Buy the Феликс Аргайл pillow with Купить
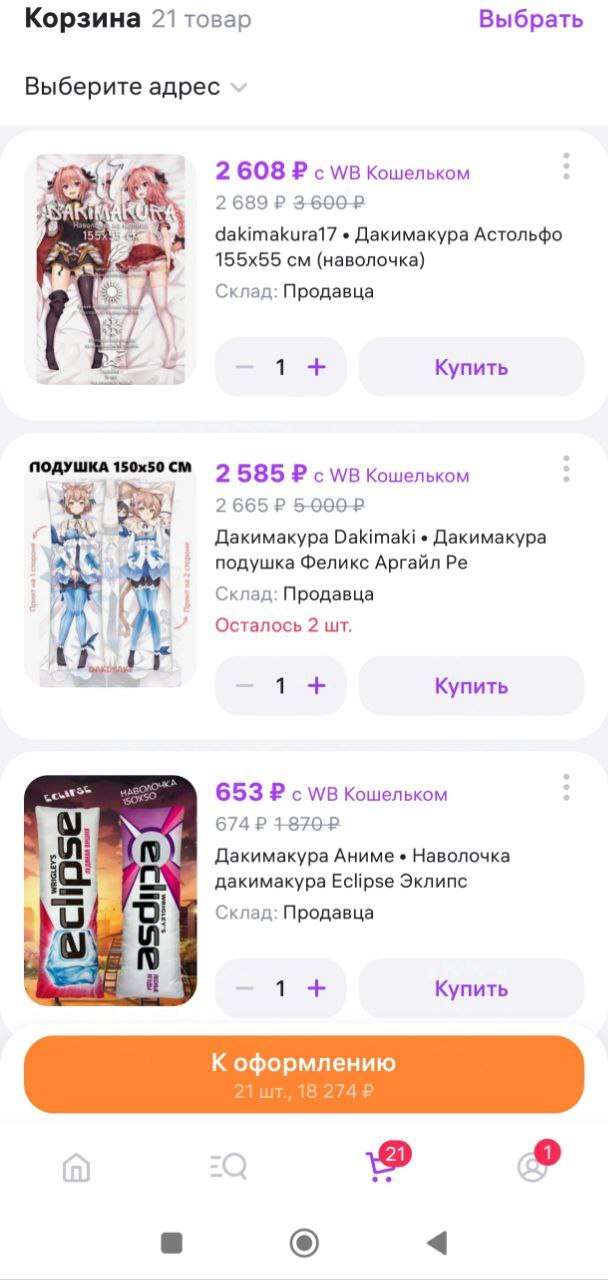Screen dimensions: 608x1280 [471, 685]
